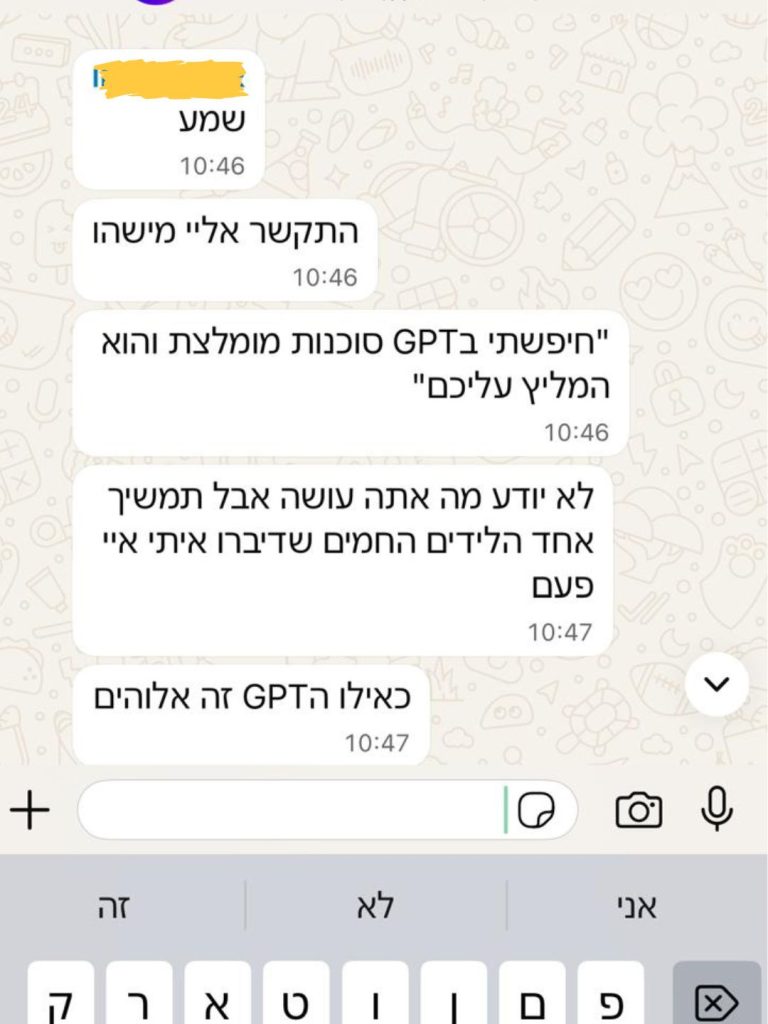Screen dimensions: 768x1024
Task: Tap the plus attachment icon
Action: coord(30,810)
